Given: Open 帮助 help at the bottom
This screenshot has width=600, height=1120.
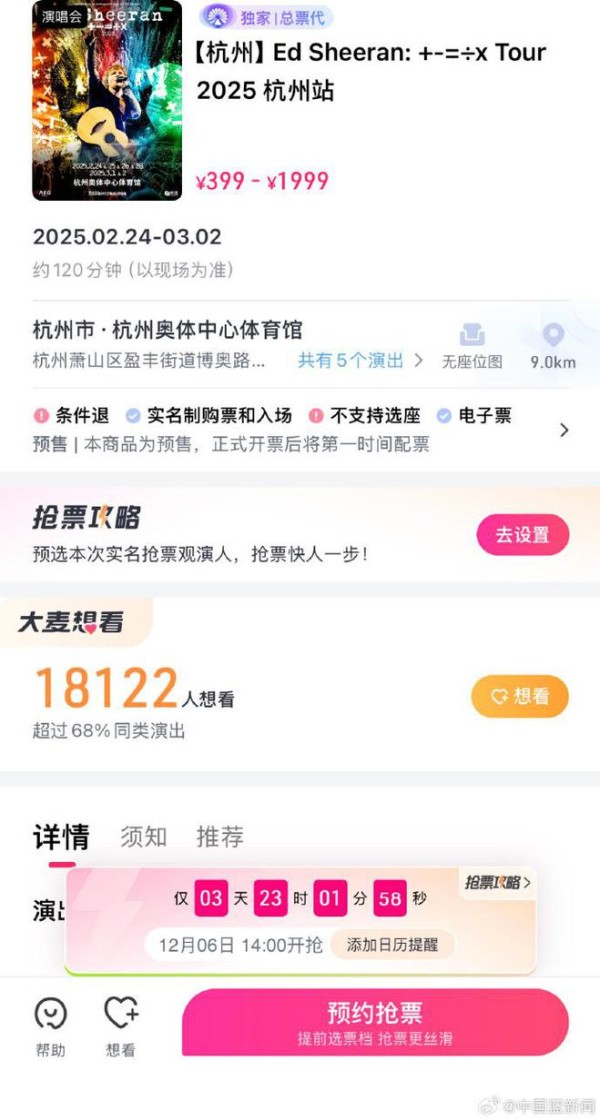Looking at the screenshot, I should [50, 1027].
